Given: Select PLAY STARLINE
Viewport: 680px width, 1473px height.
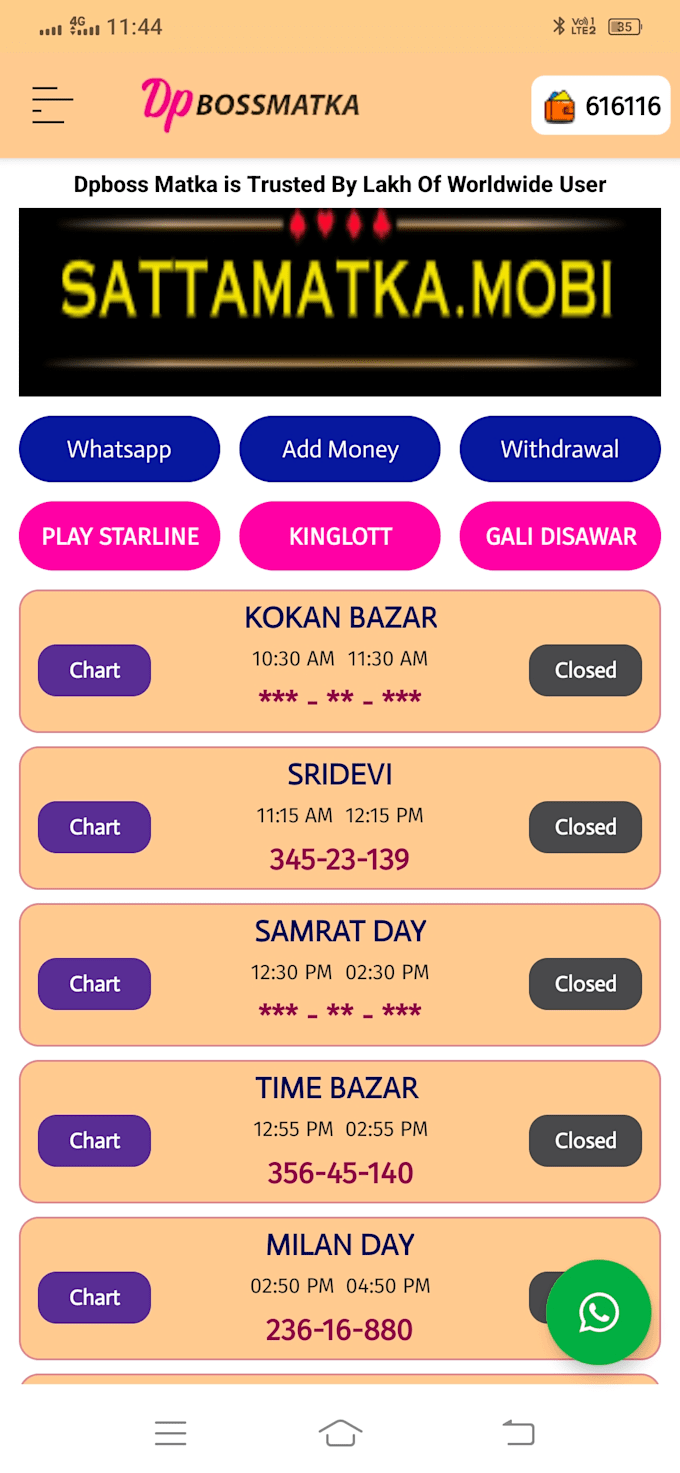Looking at the screenshot, I should [119, 536].
